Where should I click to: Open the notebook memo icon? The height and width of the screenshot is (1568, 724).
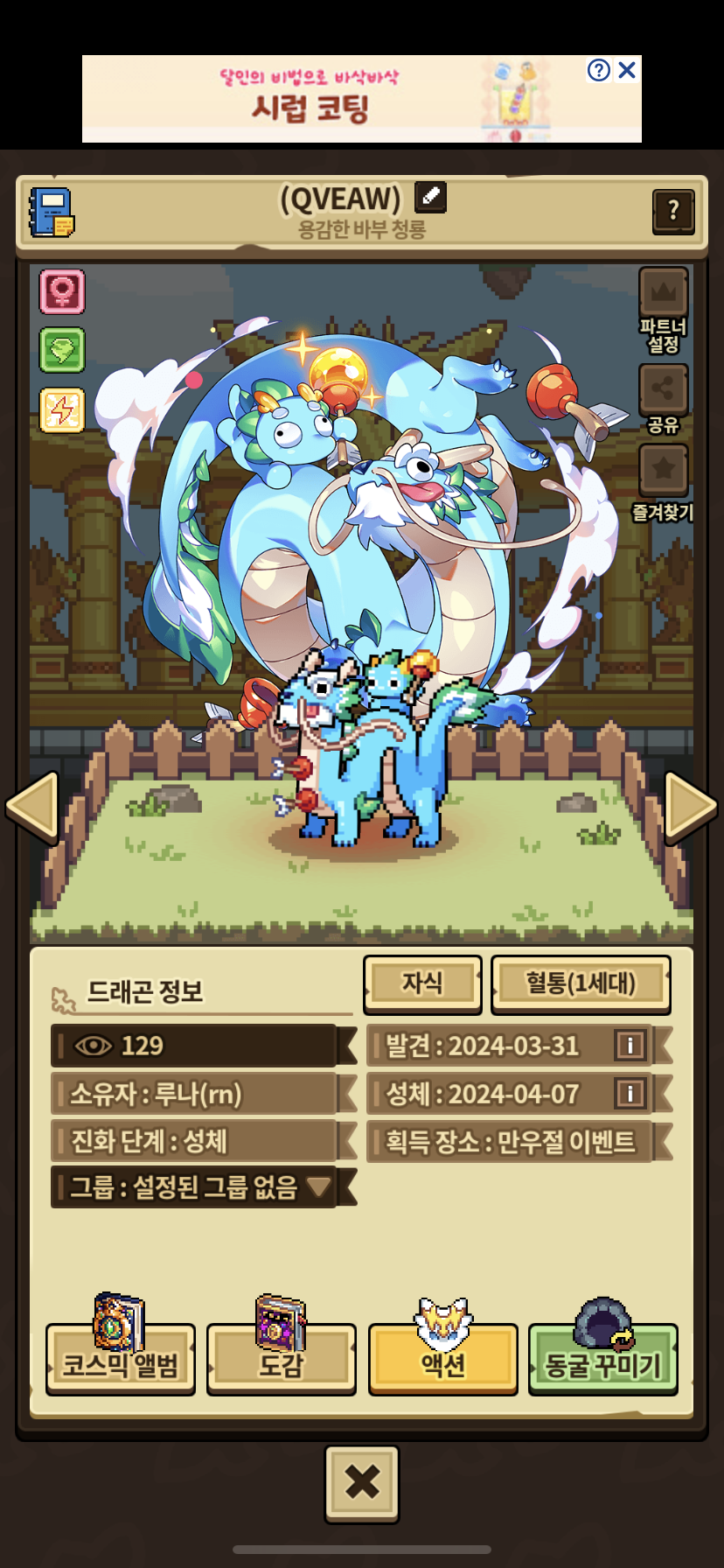click(x=52, y=212)
